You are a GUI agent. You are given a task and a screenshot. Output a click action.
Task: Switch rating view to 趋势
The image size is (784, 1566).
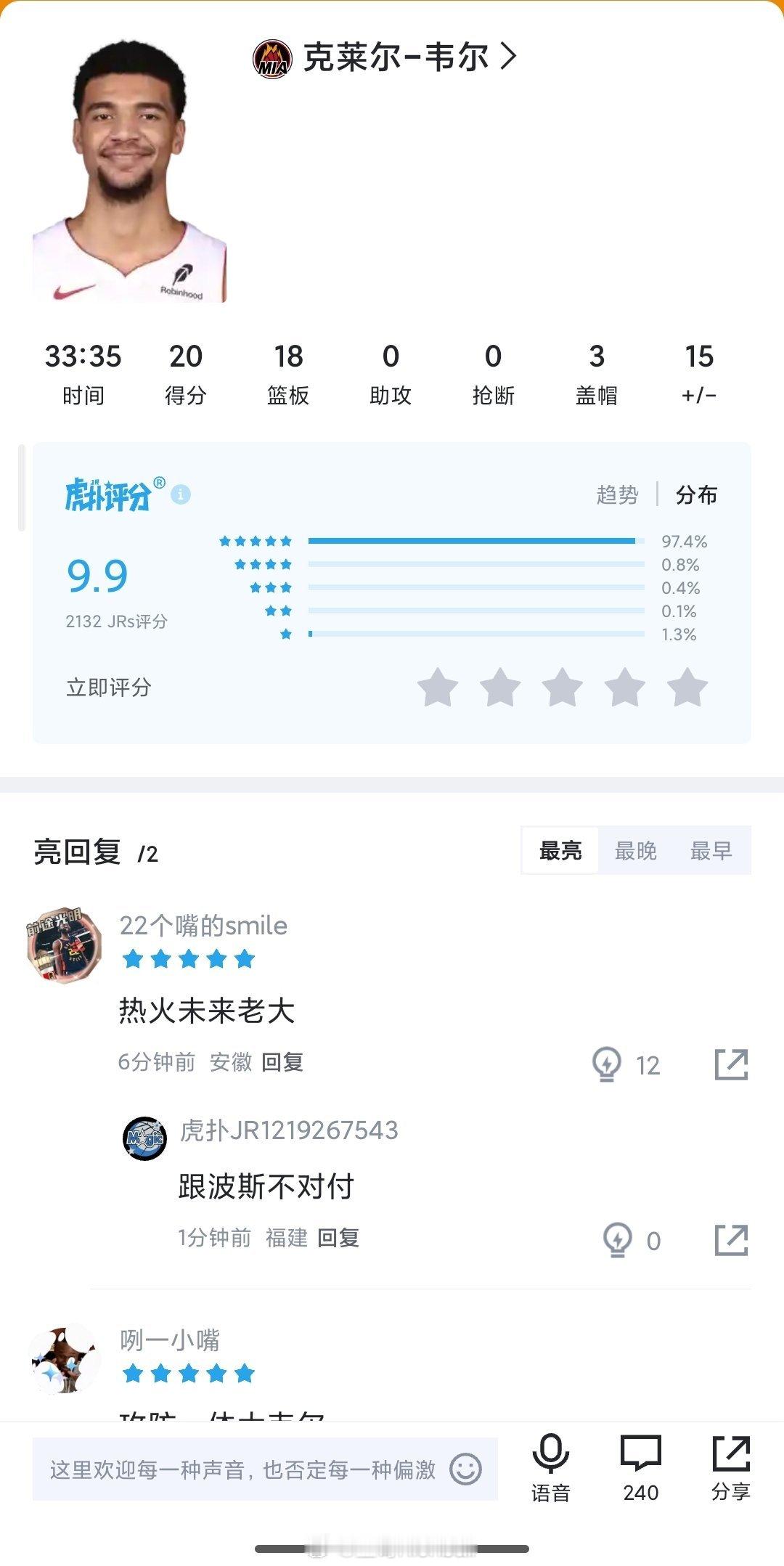tap(619, 494)
